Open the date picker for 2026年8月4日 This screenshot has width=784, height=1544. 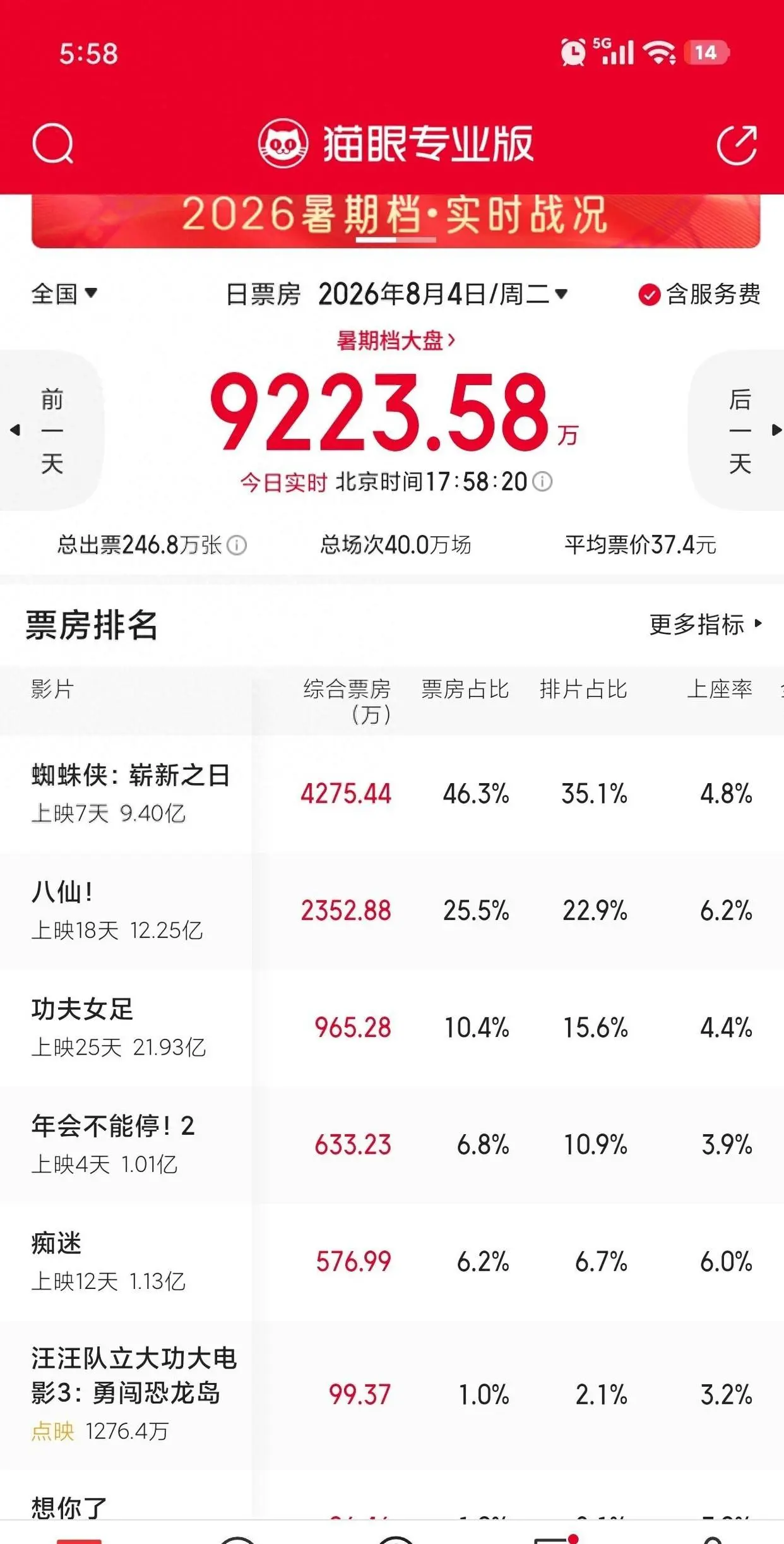(443, 294)
